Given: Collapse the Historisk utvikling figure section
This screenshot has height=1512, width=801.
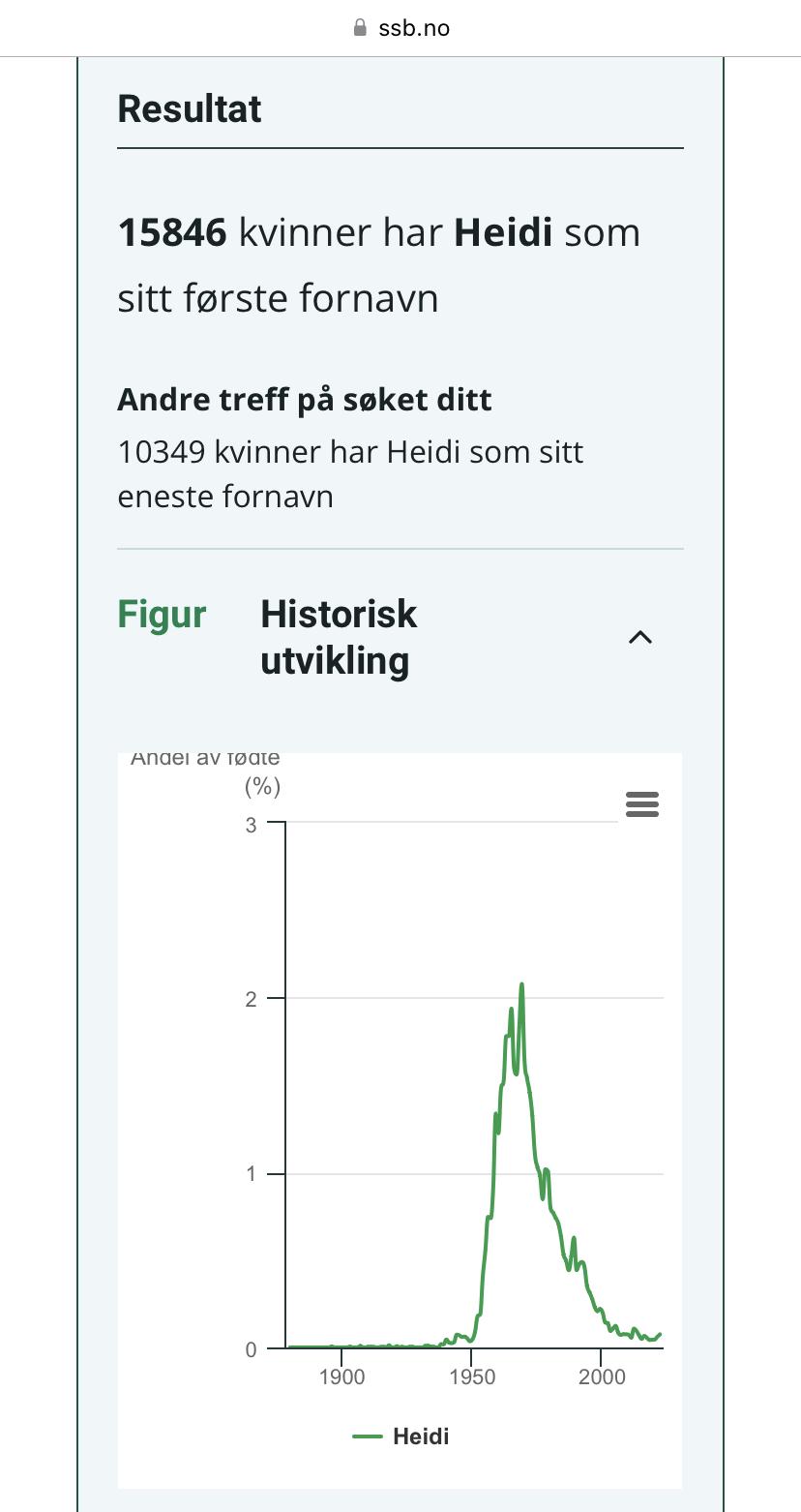Looking at the screenshot, I should pos(640,638).
